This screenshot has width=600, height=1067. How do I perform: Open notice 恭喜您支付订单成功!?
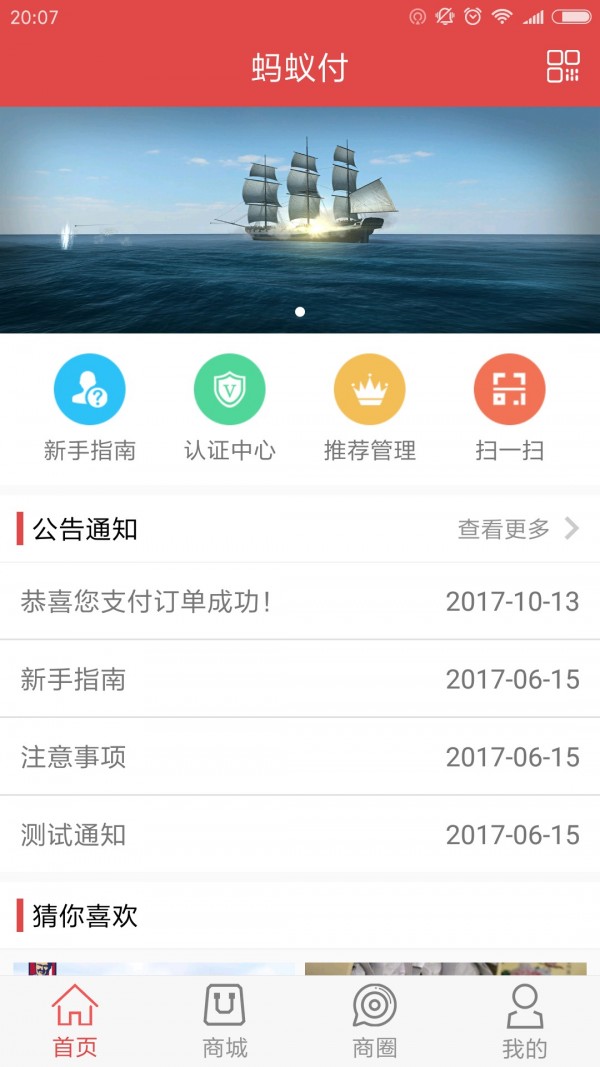(300, 601)
